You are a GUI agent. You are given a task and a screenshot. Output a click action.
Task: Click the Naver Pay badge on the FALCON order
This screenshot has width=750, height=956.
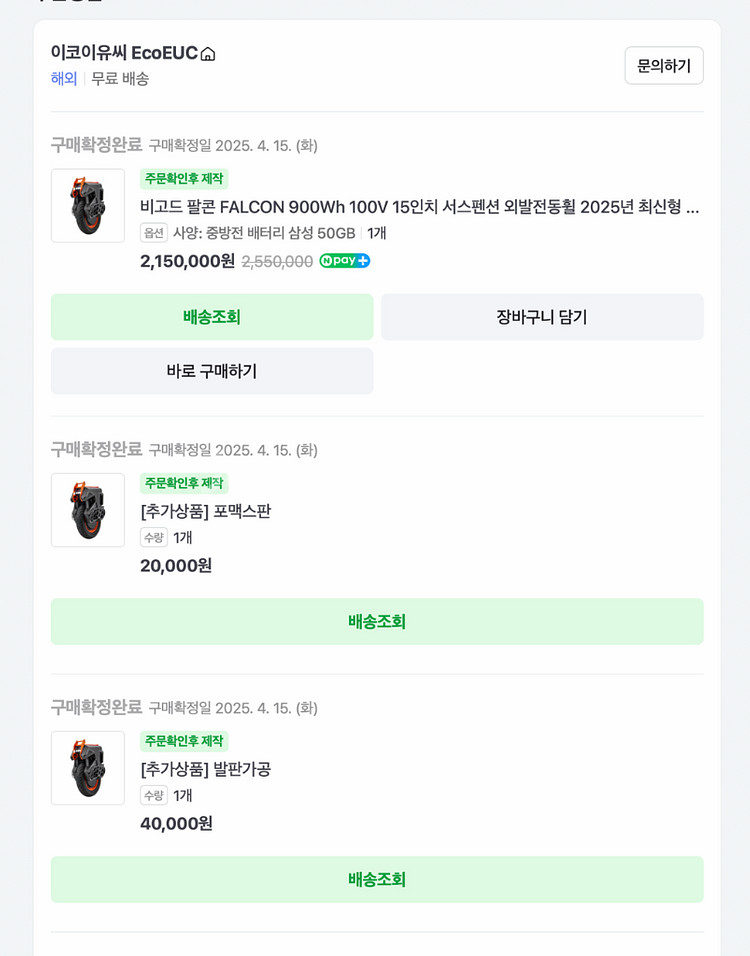(x=345, y=261)
